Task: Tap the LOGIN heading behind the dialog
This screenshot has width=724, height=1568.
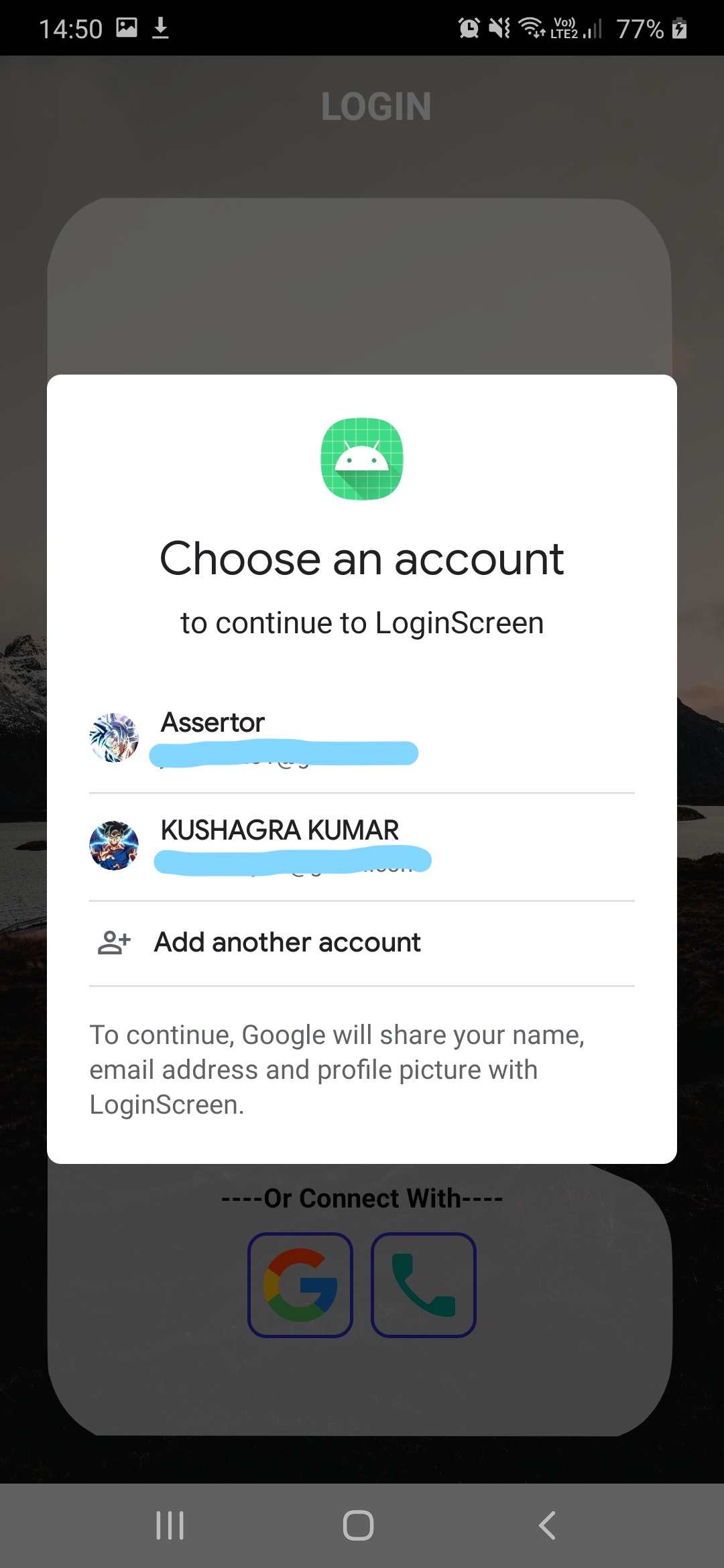Action: (375, 106)
